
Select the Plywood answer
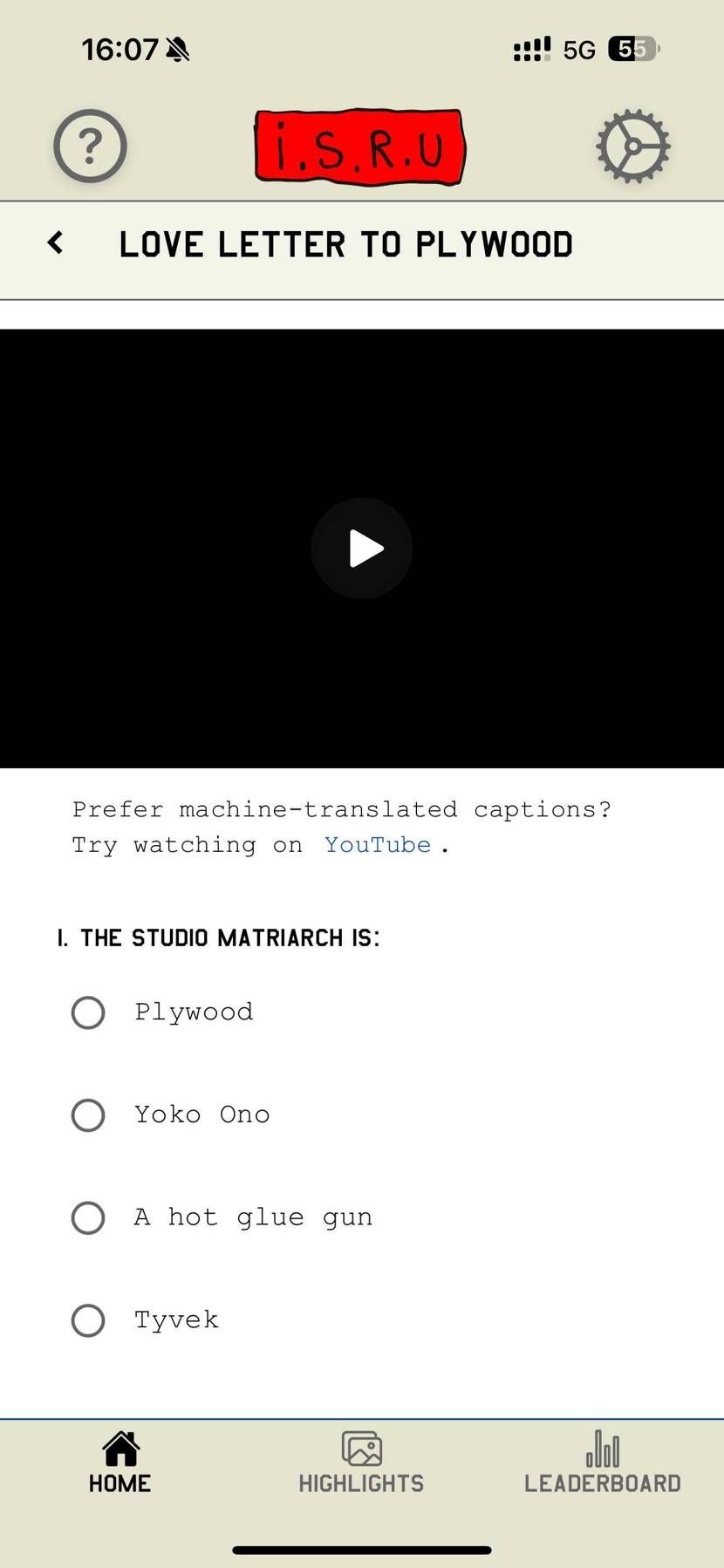(x=88, y=1012)
